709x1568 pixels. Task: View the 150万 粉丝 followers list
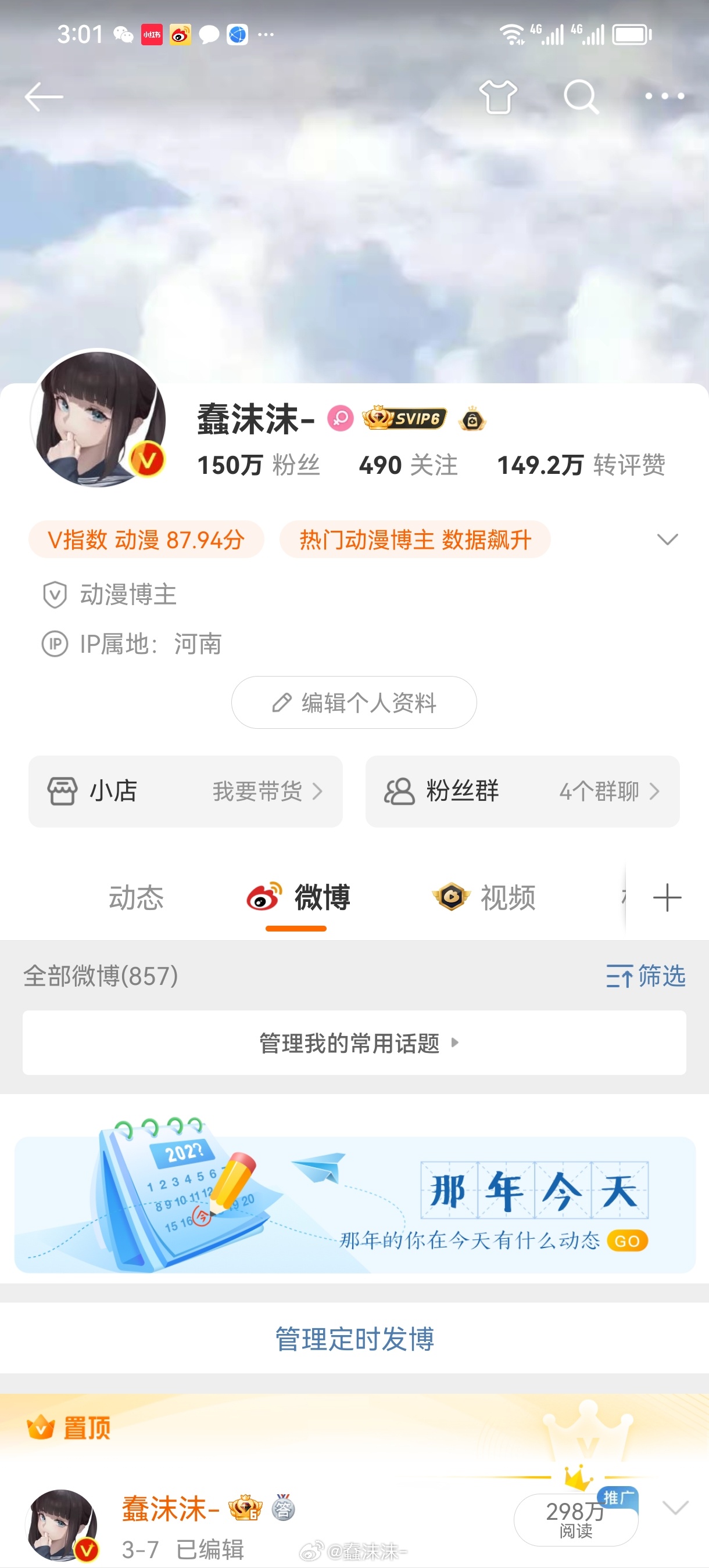[x=258, y=465]
